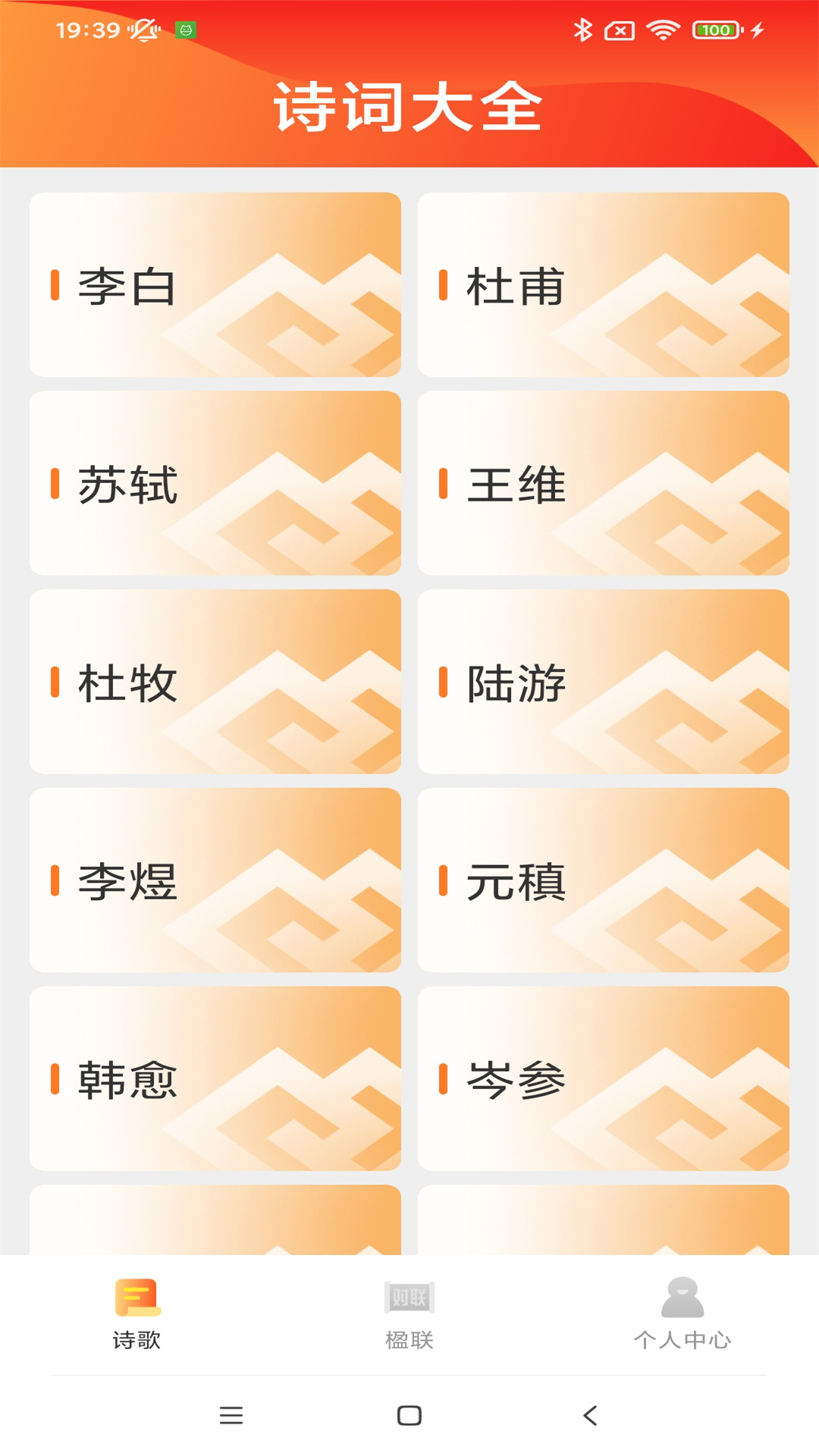Tap the system back button
Viewport: 819px width, 1456px height.
coord(590,1415)
